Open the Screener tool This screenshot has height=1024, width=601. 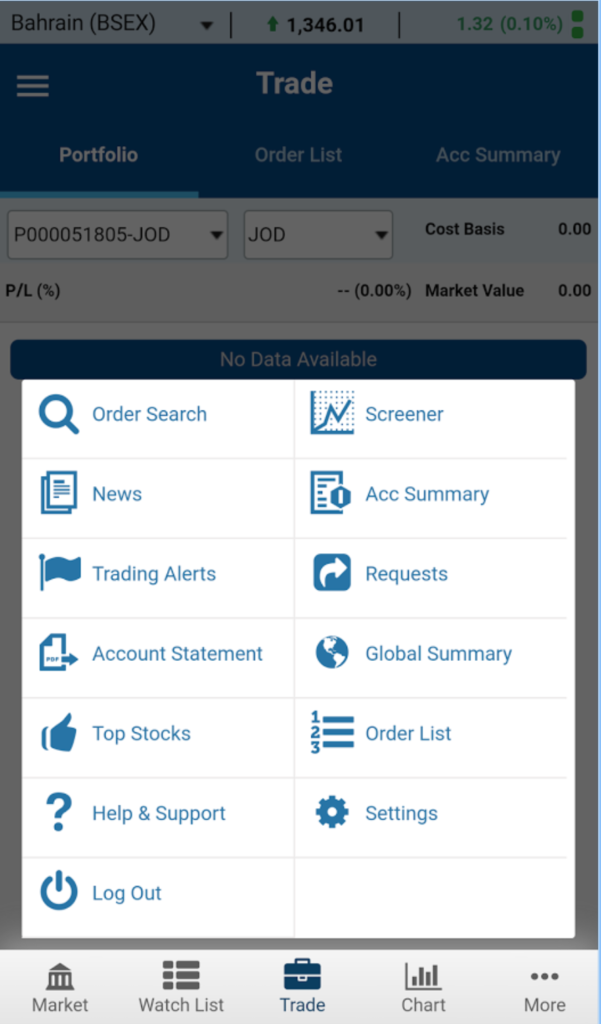coord(430,415)
